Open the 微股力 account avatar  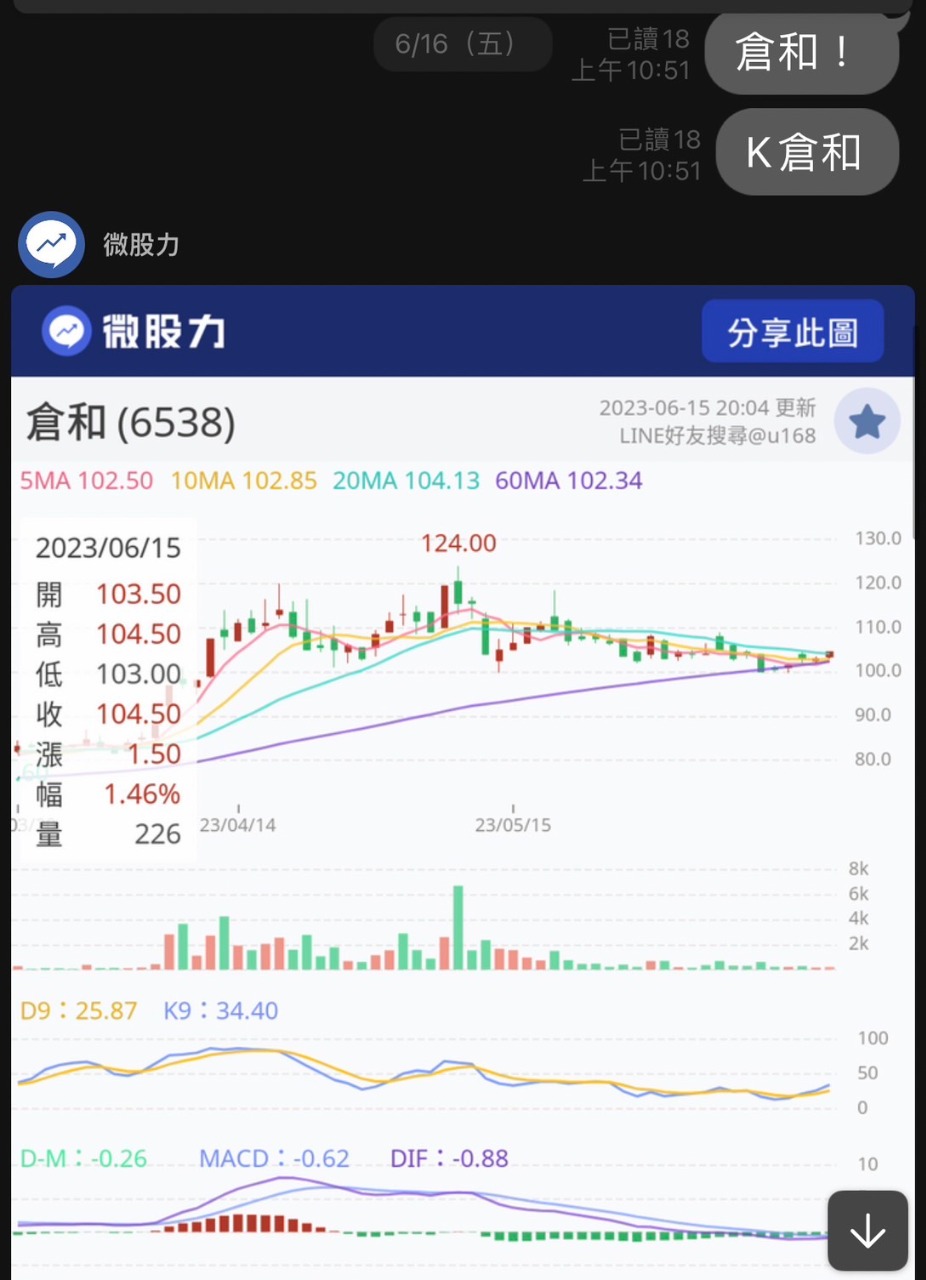pyautogui.click(x=51, y=244)
